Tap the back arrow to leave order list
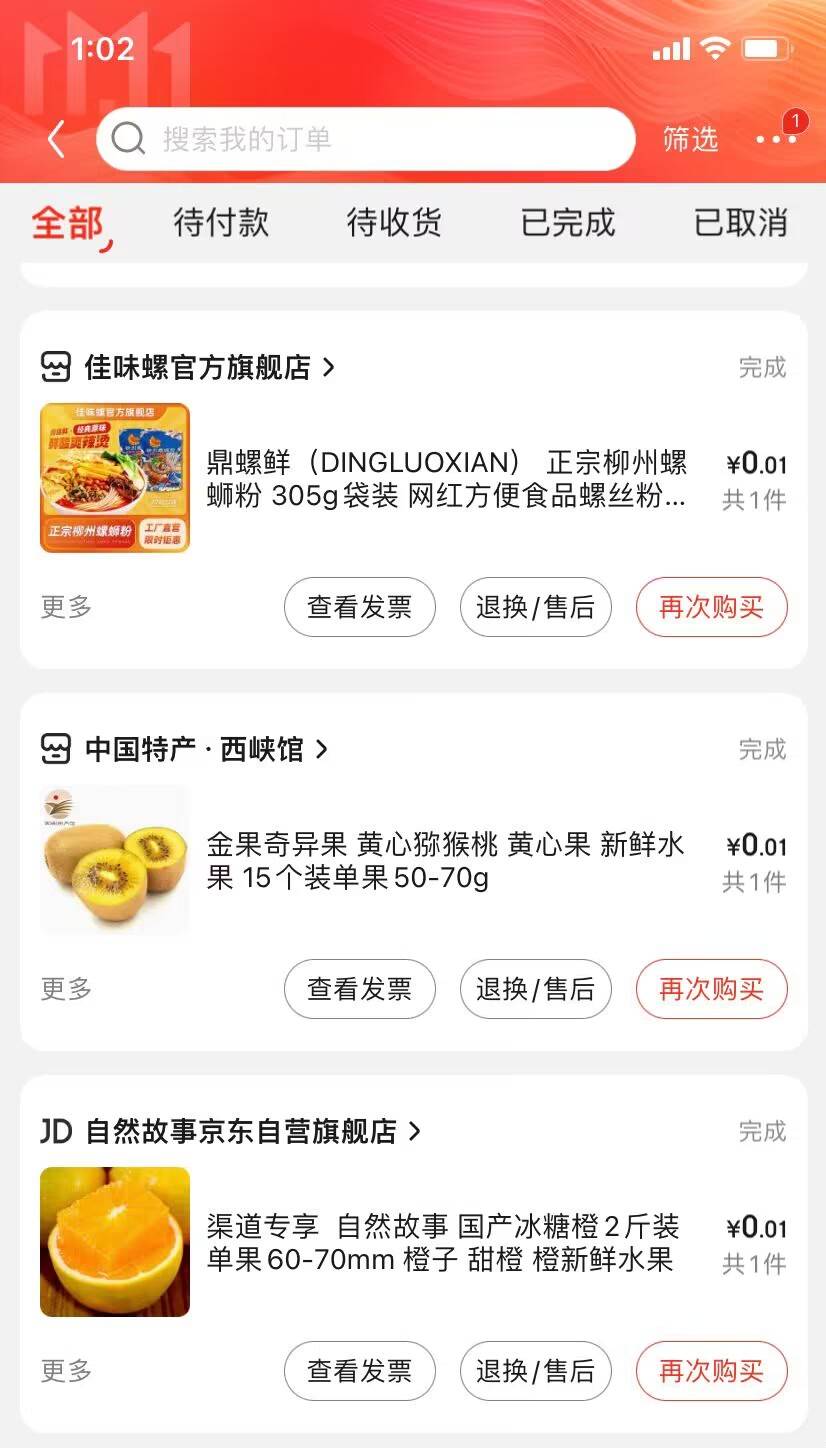This screenshot has width=826, height=1448. pos(56,139)
